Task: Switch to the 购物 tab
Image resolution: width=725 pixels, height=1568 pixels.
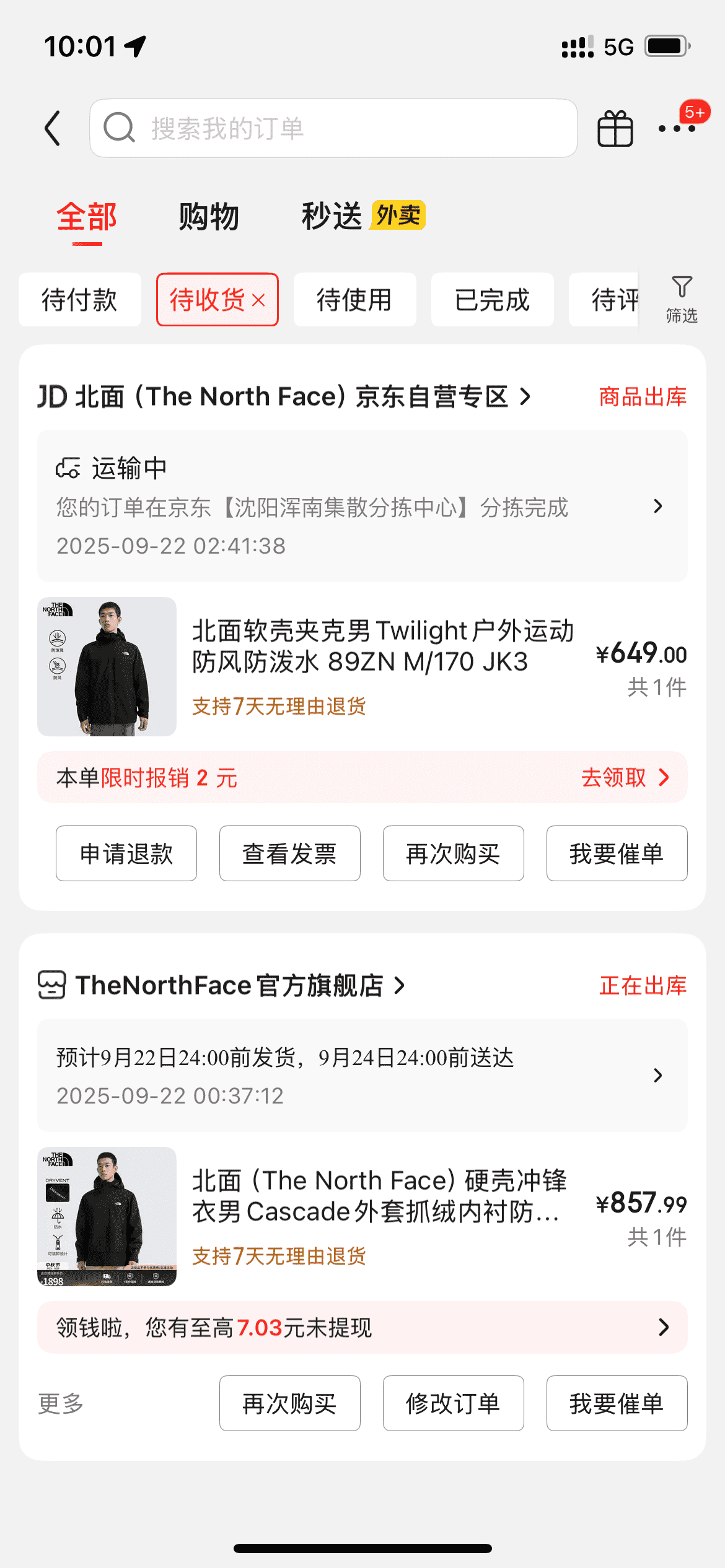Action: tap(209, 217)
